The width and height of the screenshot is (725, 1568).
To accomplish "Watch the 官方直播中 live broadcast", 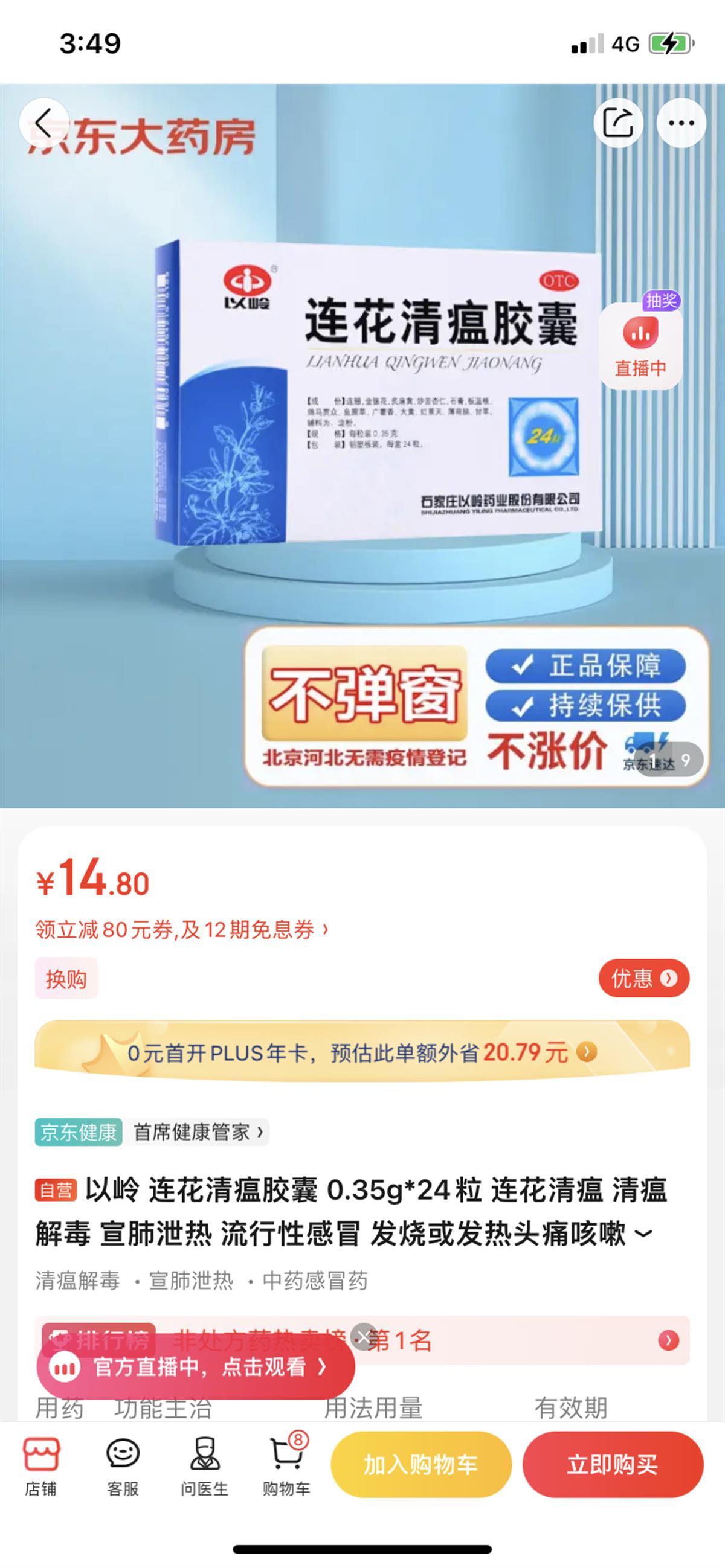I will [195, 1367].
